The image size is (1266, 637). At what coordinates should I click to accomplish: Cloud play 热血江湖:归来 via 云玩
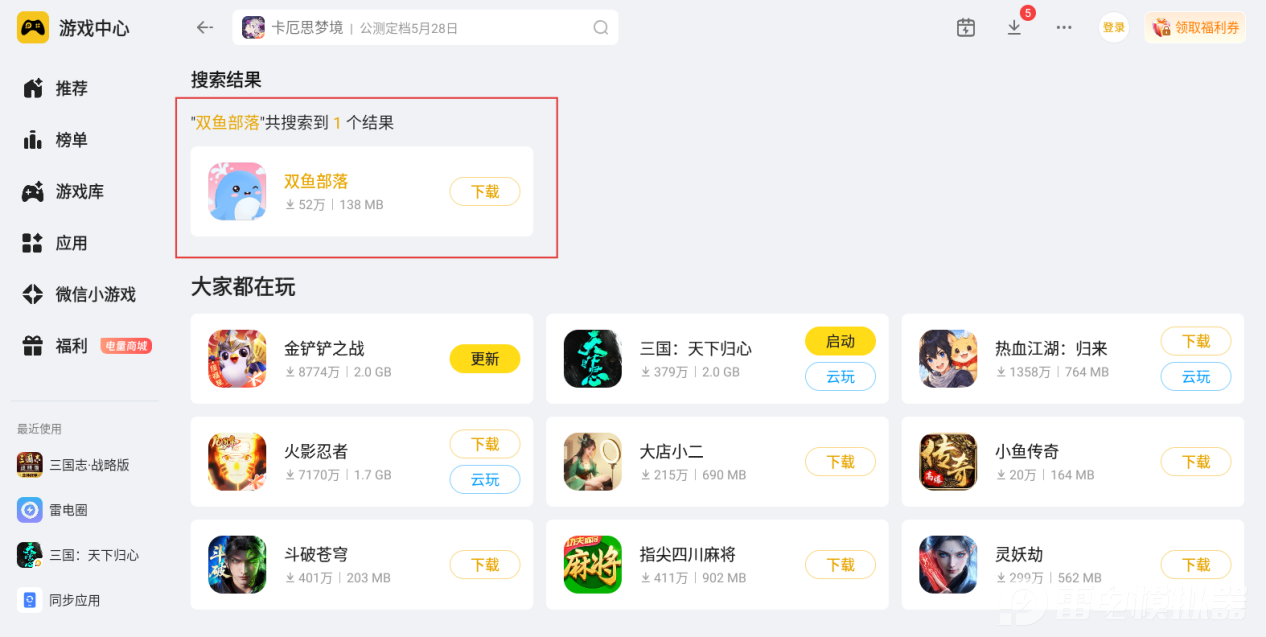point(1196,377)
